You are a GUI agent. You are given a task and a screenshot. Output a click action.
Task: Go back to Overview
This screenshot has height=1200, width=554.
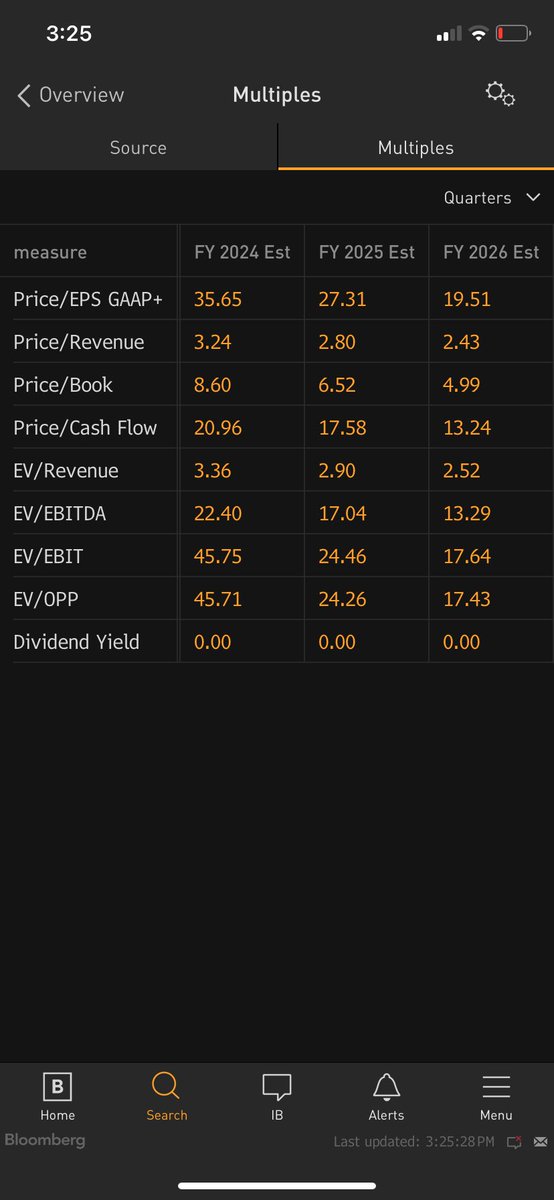[70, 95]
